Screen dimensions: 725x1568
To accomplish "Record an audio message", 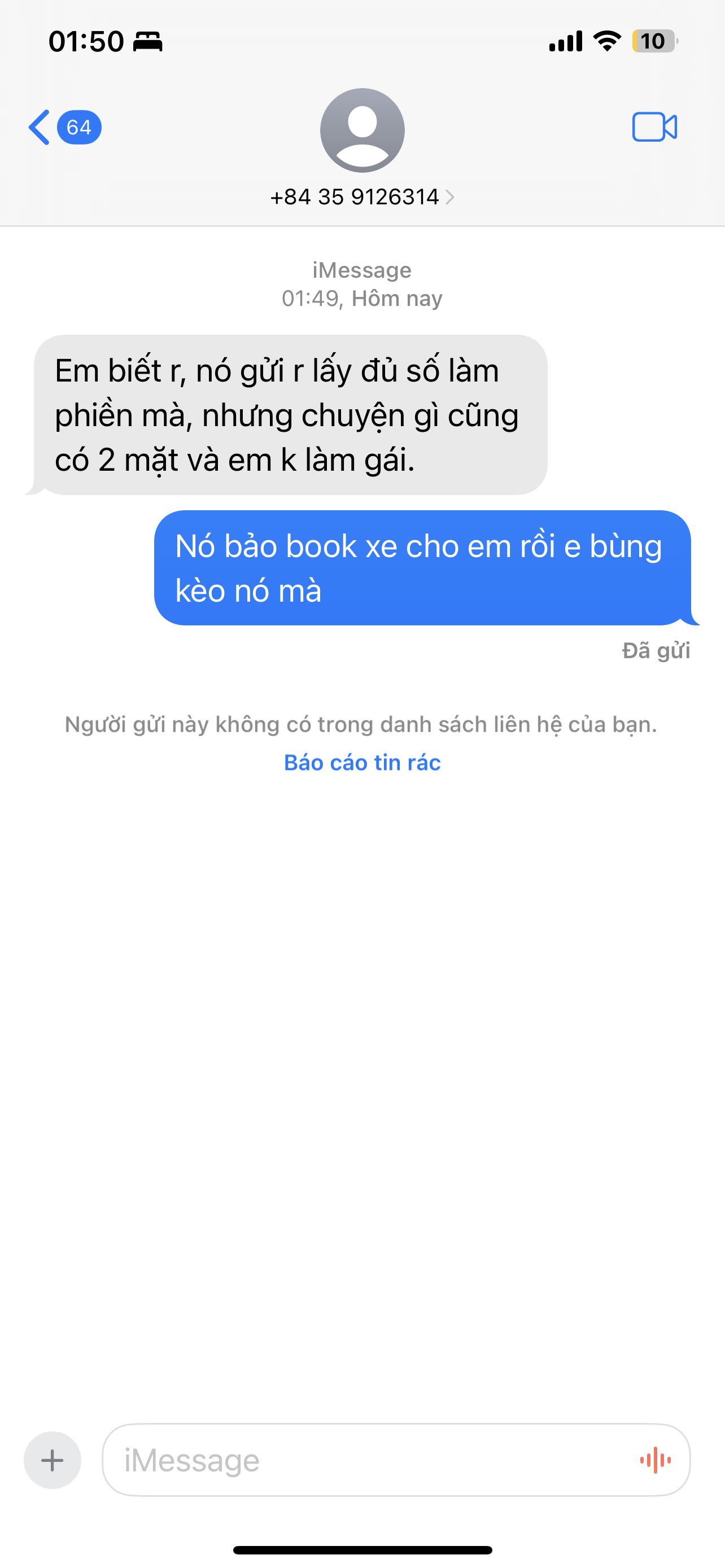I will click(x=656, y=1460).
